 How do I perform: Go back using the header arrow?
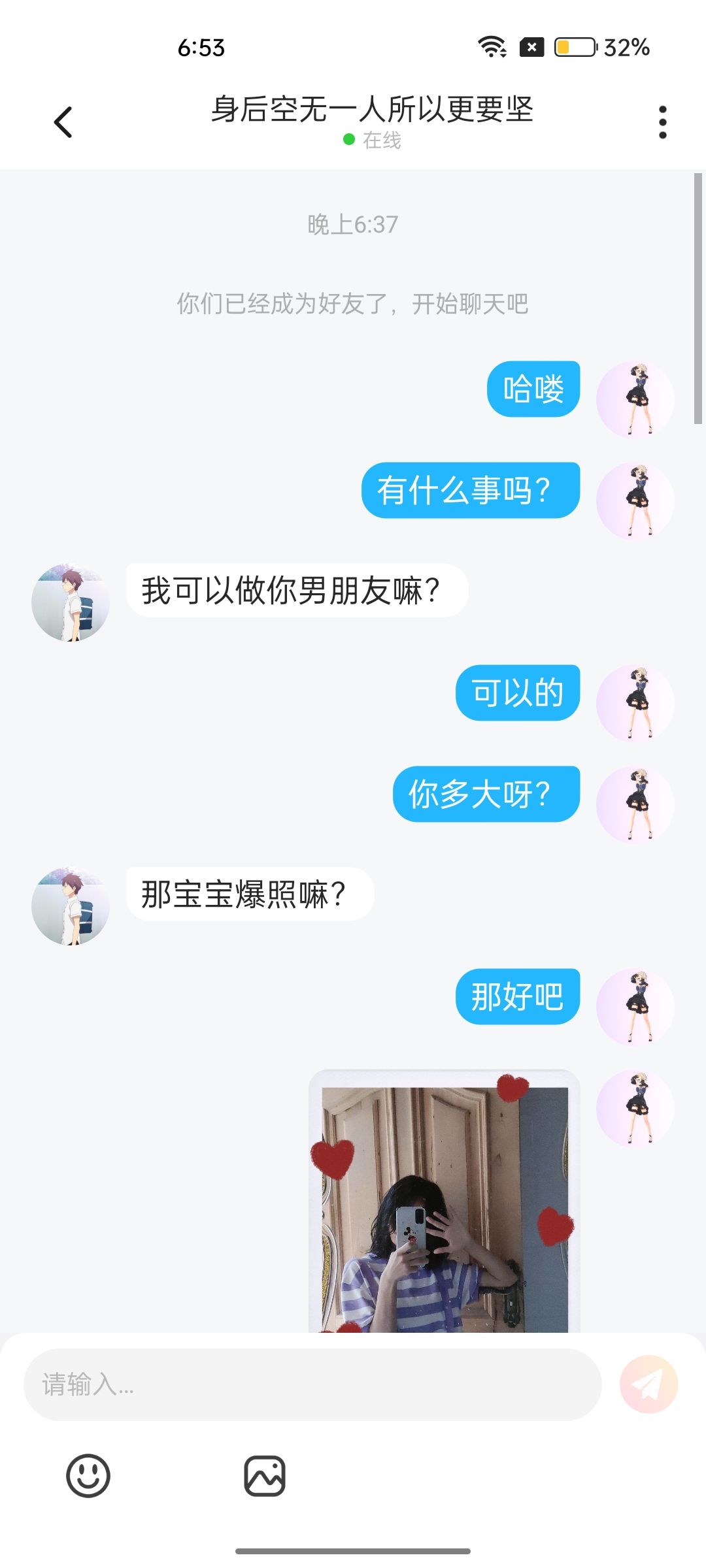[x=63, y=122]
